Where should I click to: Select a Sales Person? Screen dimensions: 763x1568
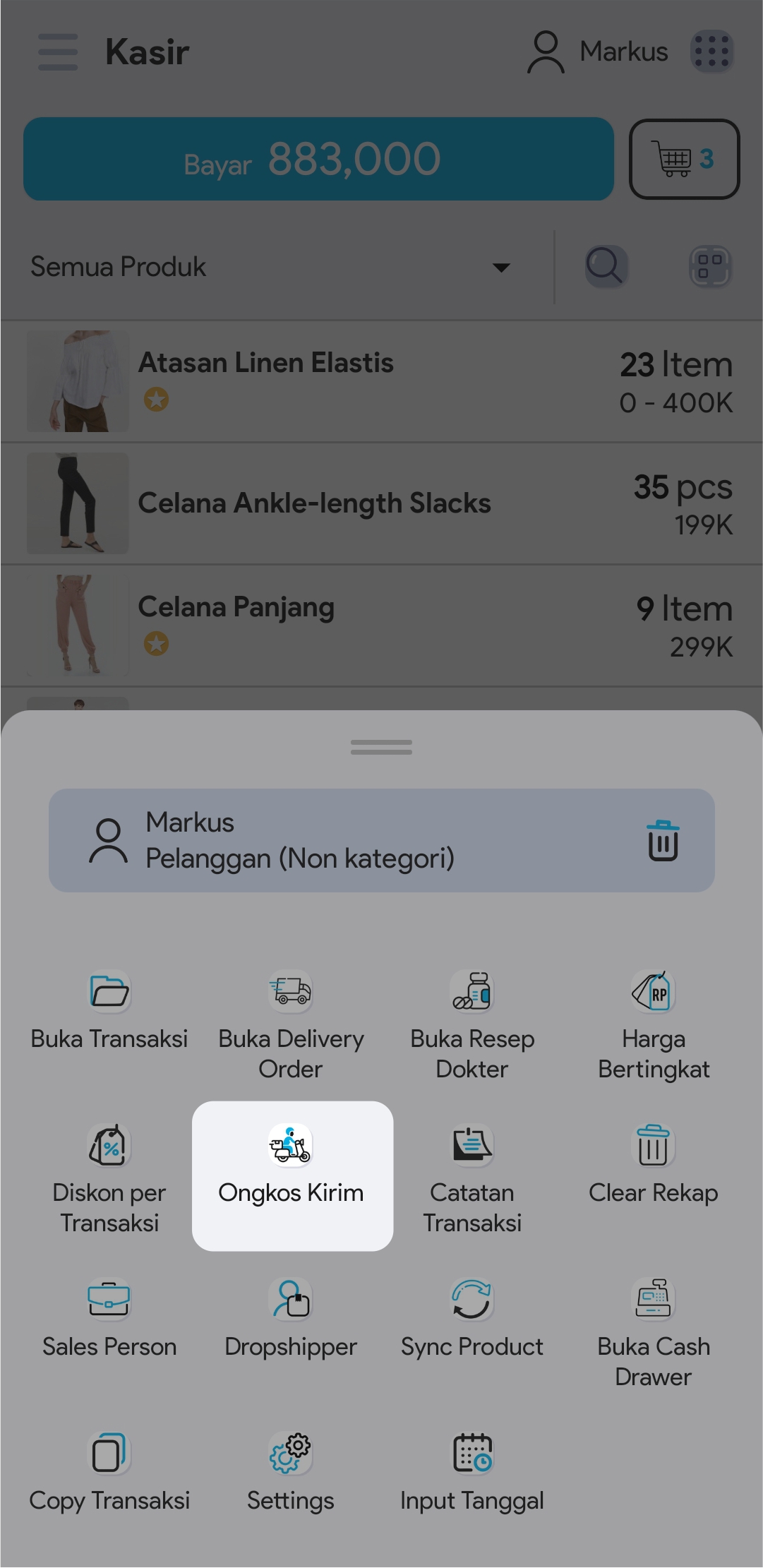[x=109, y=1317]
